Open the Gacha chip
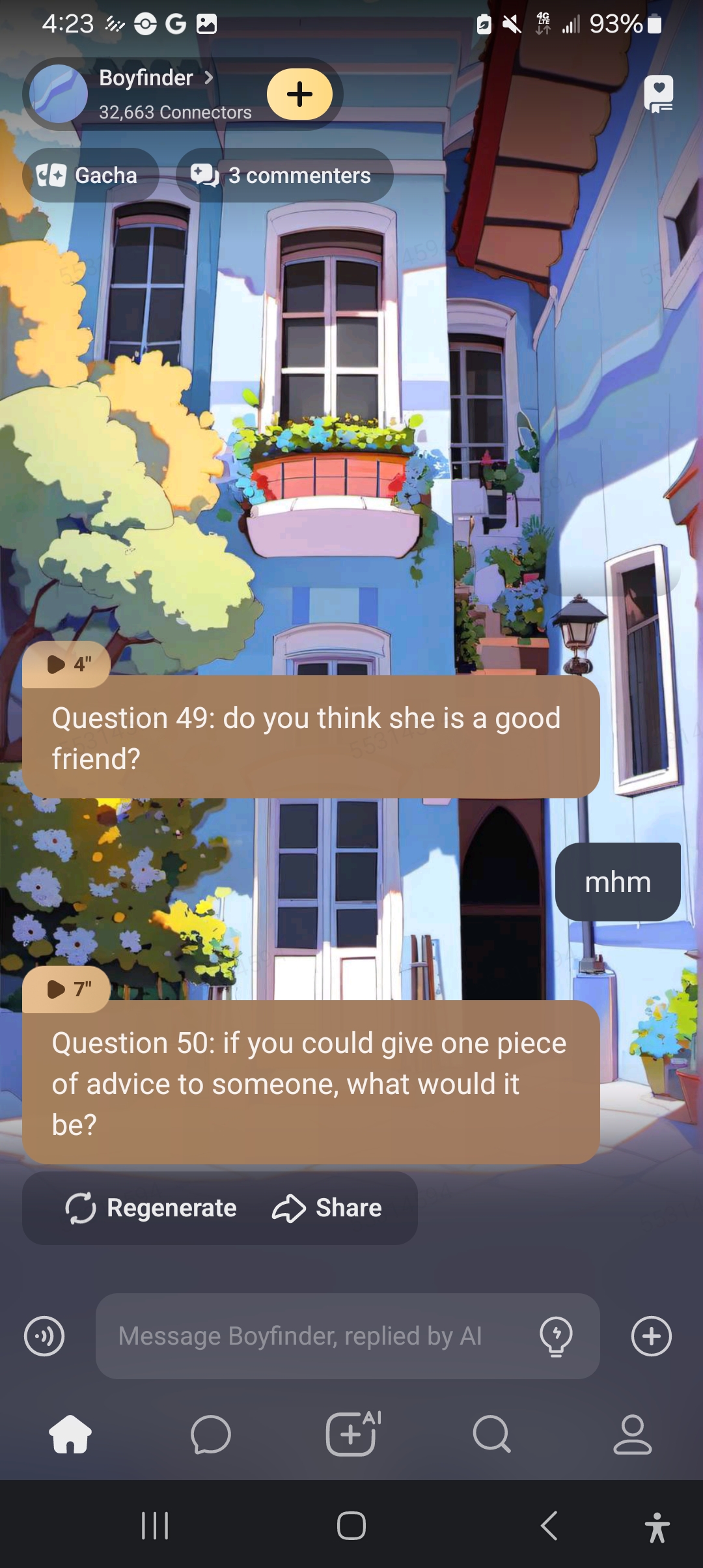The height and width of the screenshot is (1568, 703). click(x=90, y=175)
